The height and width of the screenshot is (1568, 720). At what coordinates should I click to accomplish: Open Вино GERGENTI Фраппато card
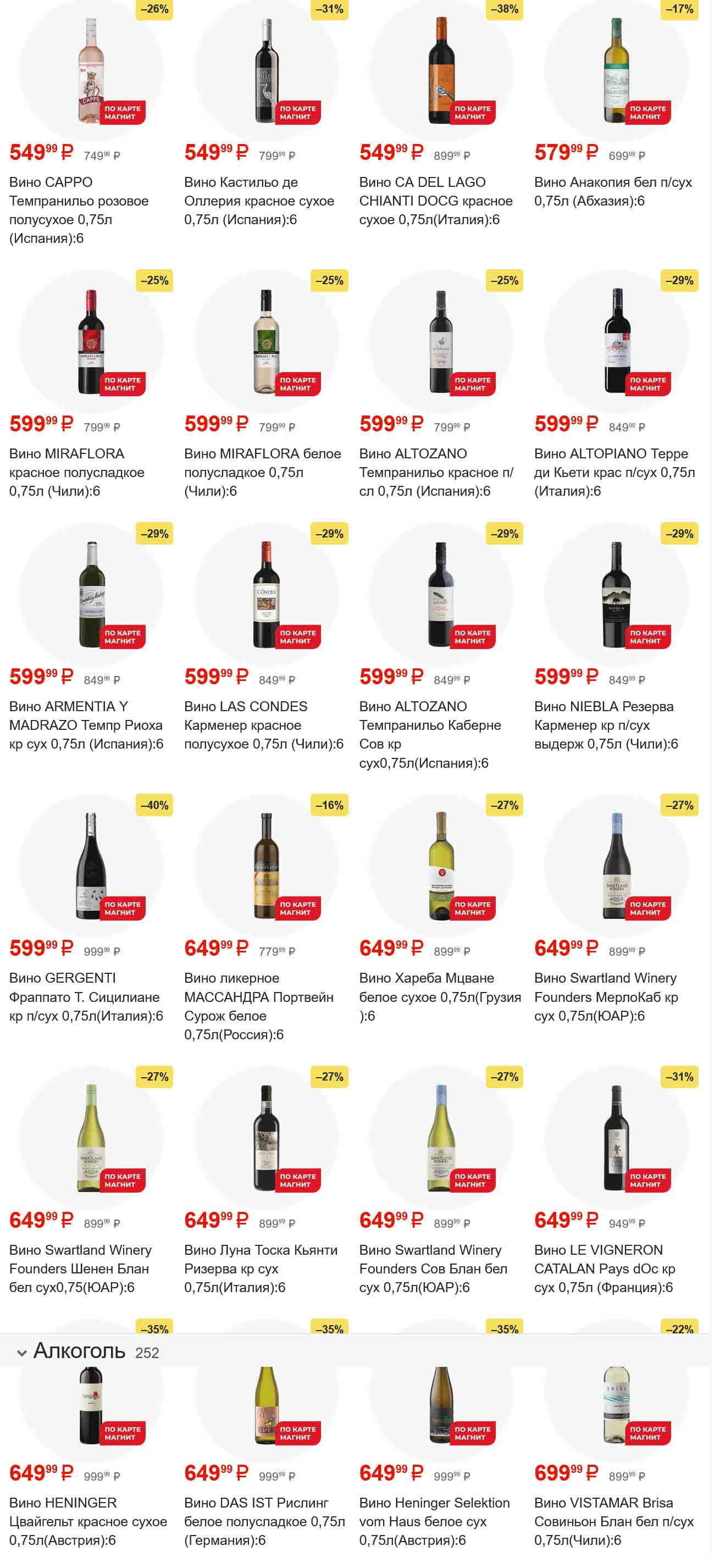[x=85, y=996]
